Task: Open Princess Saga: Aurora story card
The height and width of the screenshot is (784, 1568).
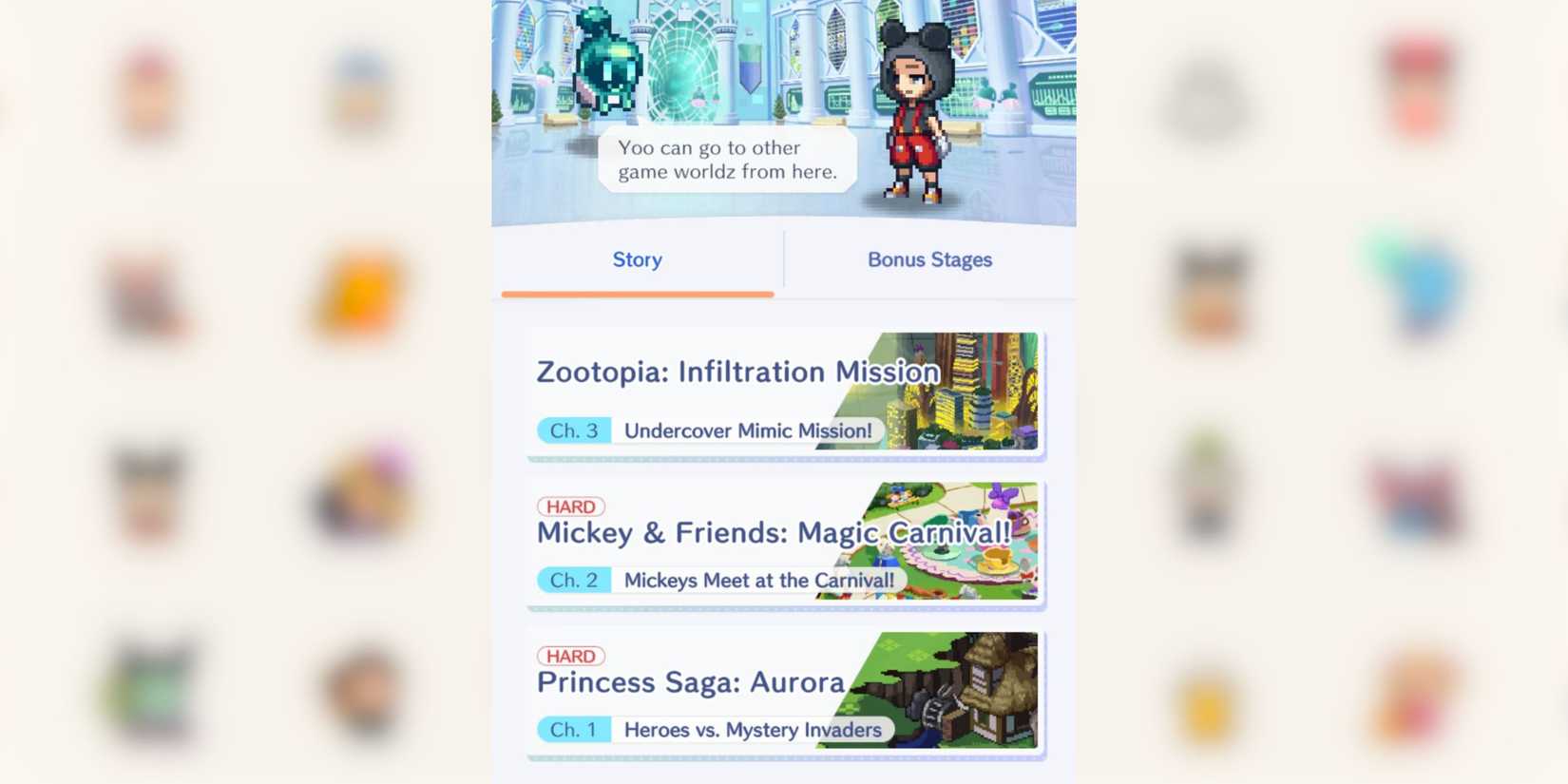Action: (x=785, y=693)
